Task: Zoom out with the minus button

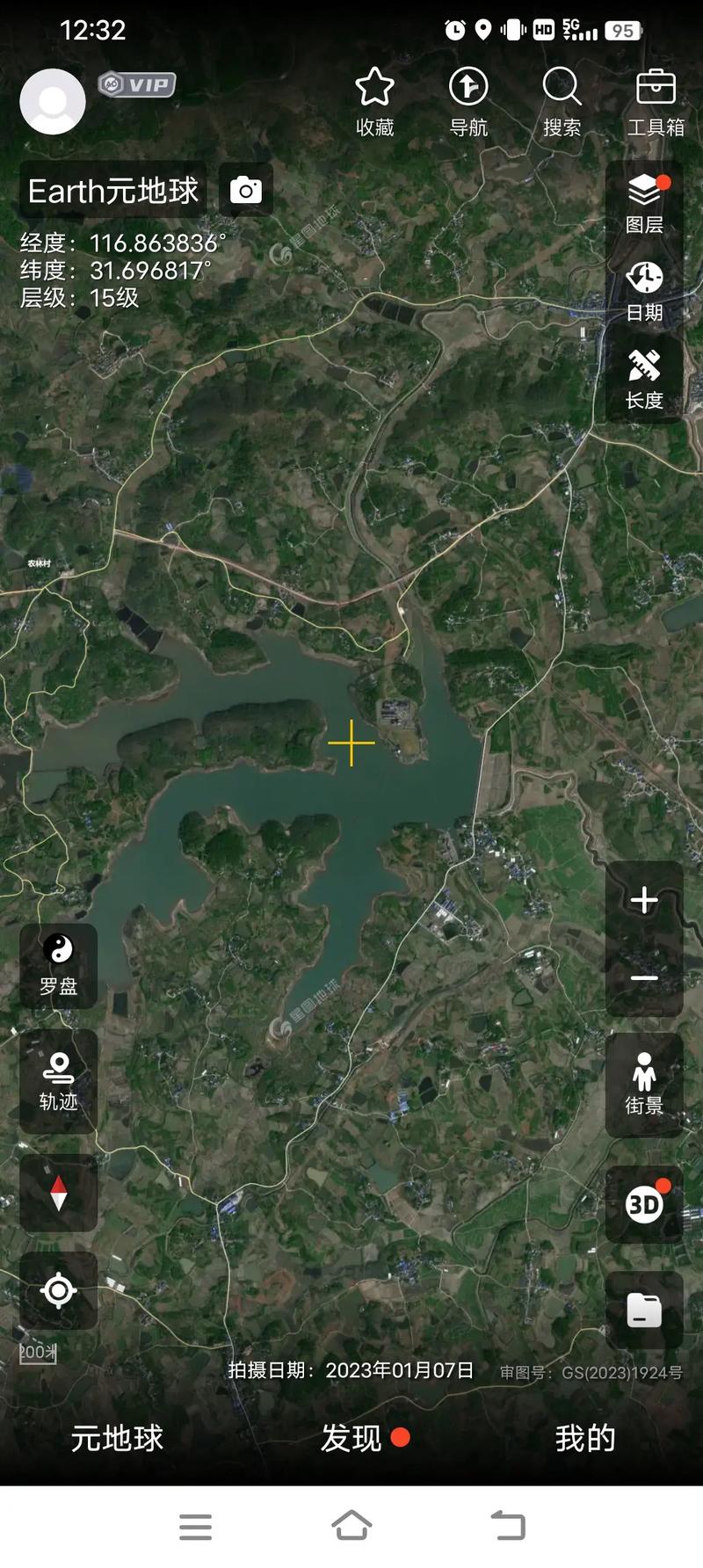Action: pos(644,978)
